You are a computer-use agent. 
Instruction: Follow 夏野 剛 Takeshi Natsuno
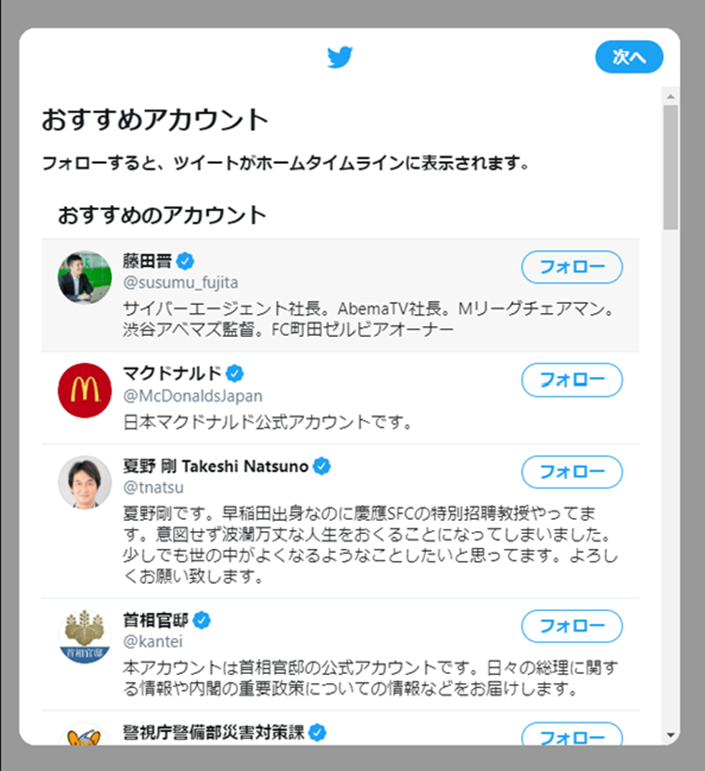point(572,472)
